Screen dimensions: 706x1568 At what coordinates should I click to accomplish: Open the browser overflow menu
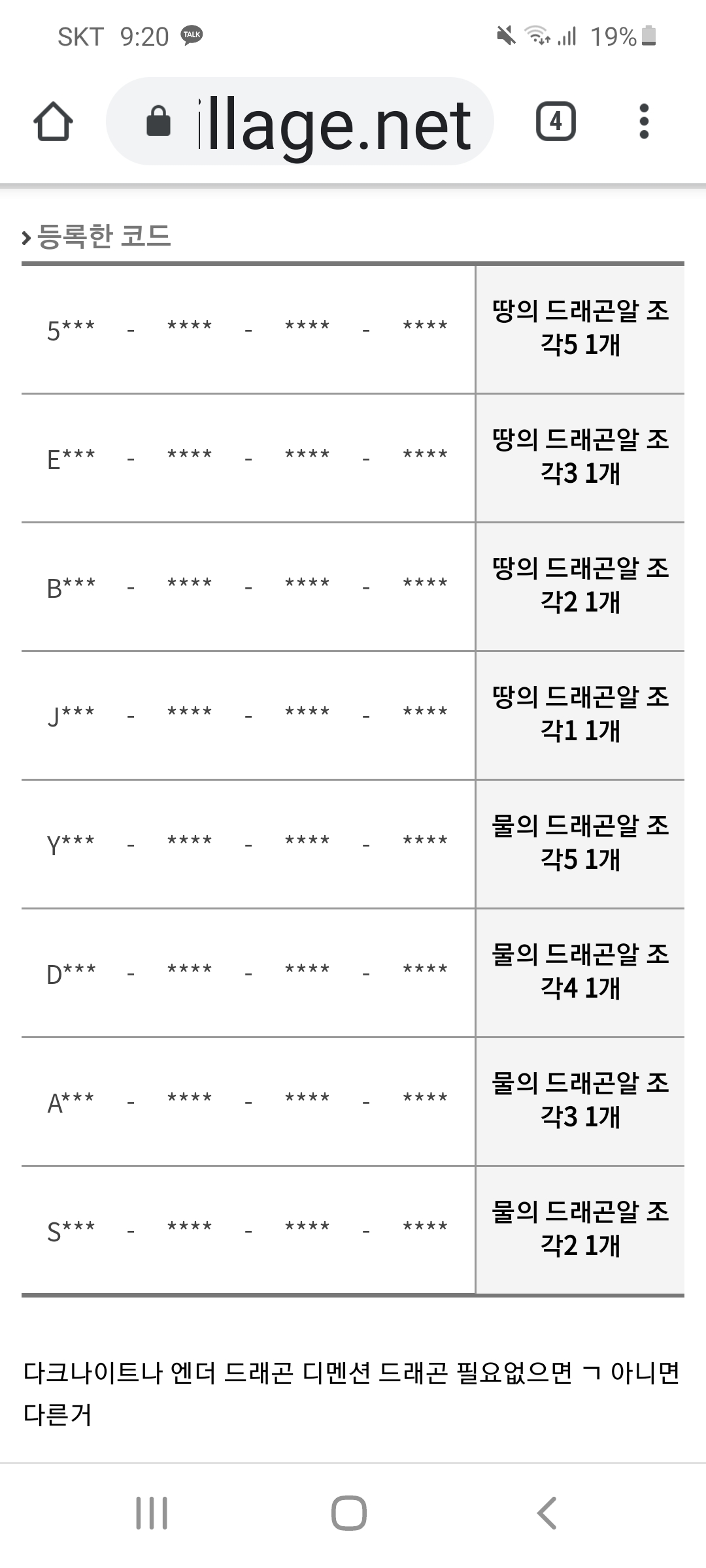(x=644, y=122)
